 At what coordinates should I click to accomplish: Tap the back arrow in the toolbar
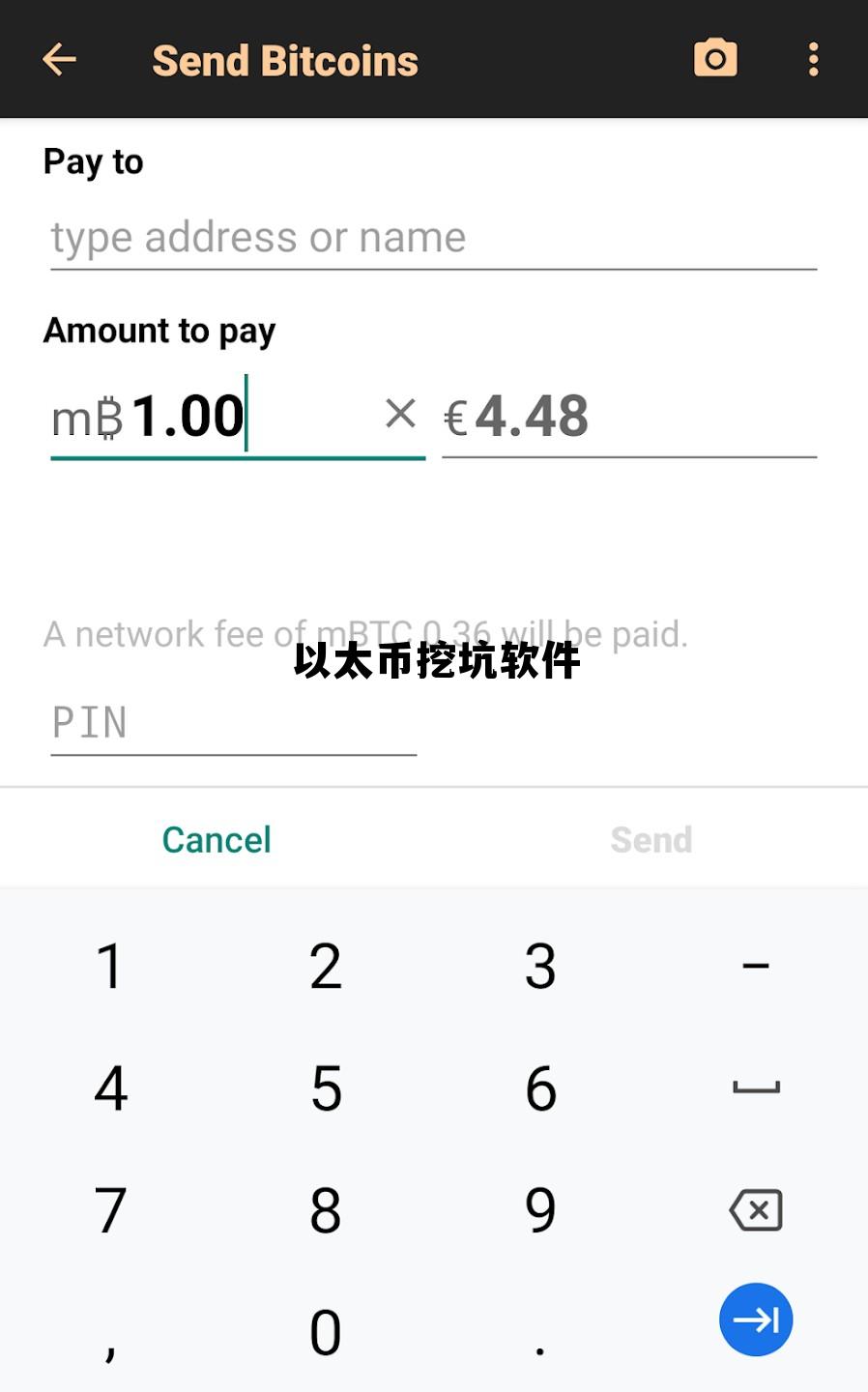pyautogui.click(x=60, y=59)
